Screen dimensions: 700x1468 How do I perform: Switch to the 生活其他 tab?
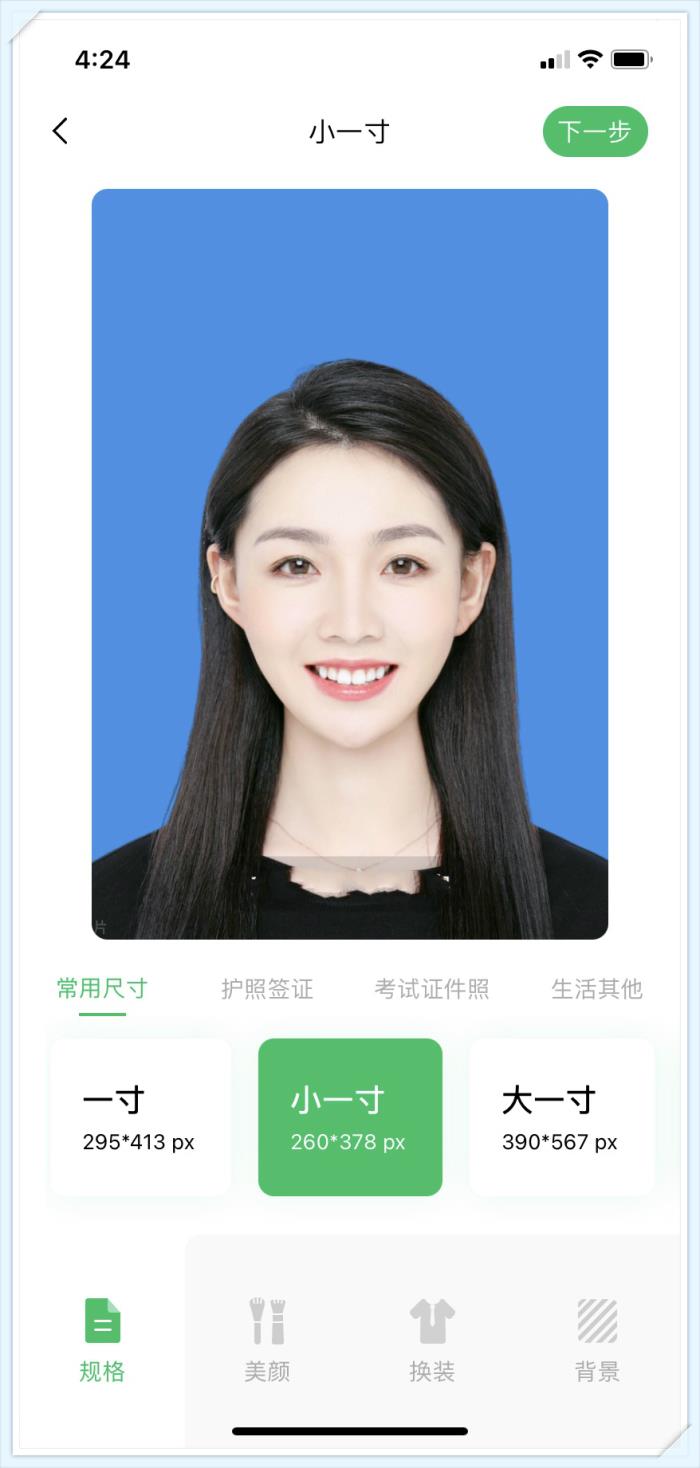point(597,989)
